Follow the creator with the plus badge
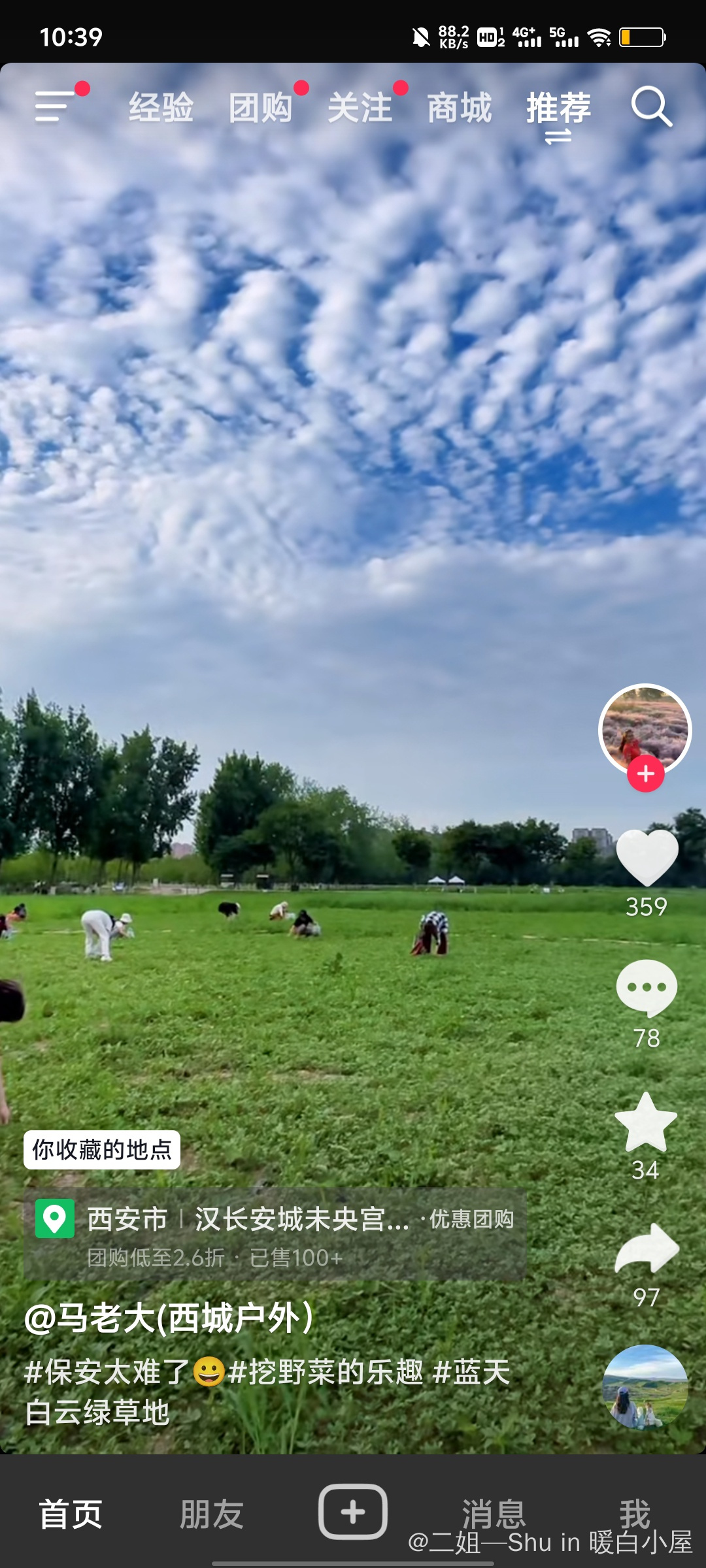Screen dimensions: 706x1568 645,774
